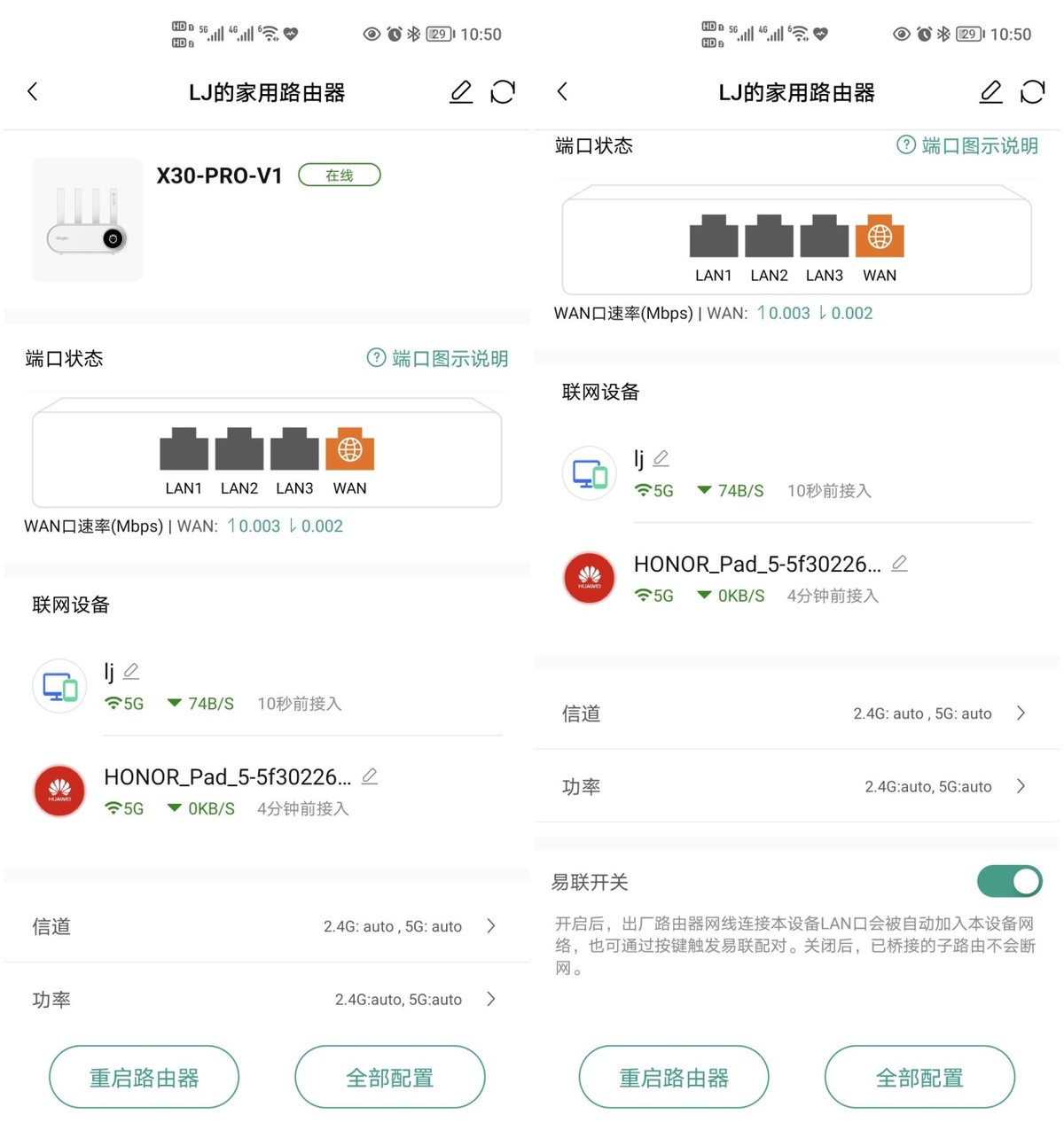The width and height of the screenshot is (1064, 1146).
Task: Open 全部配置 full configuration
Action: click(x=389, y=1077)
